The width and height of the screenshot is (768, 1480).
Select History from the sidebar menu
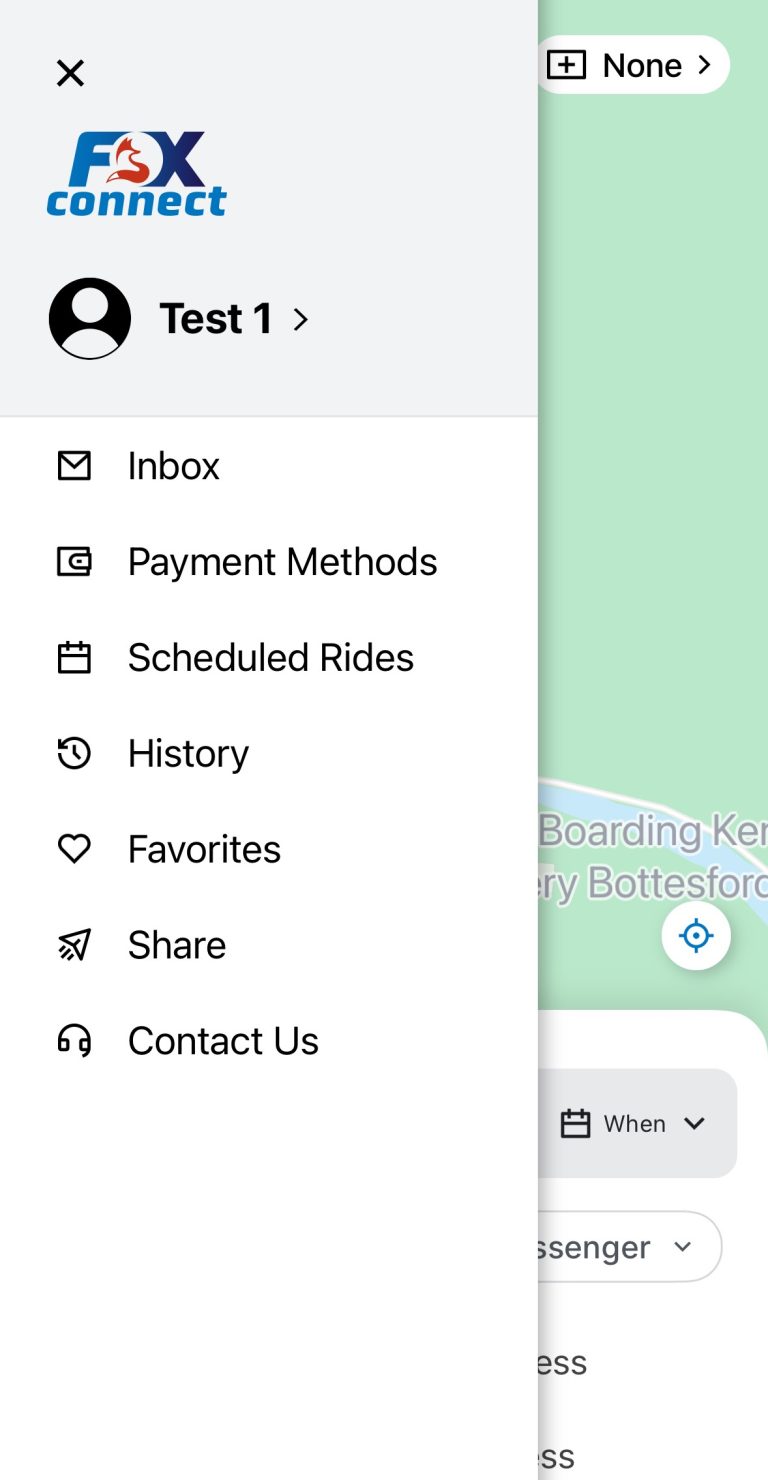[188, 753]
